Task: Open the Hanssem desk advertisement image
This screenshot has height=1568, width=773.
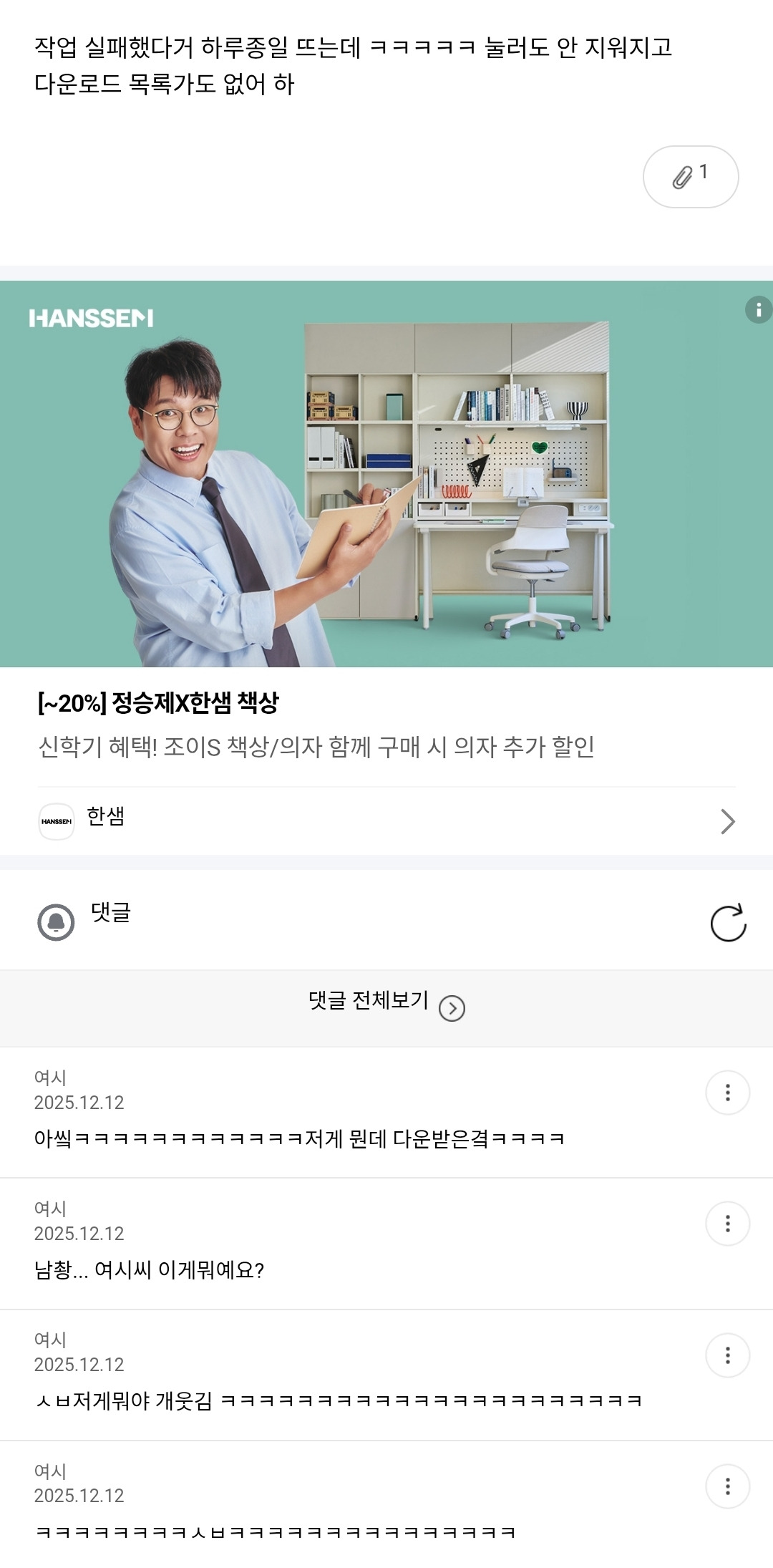Action: 386,474
